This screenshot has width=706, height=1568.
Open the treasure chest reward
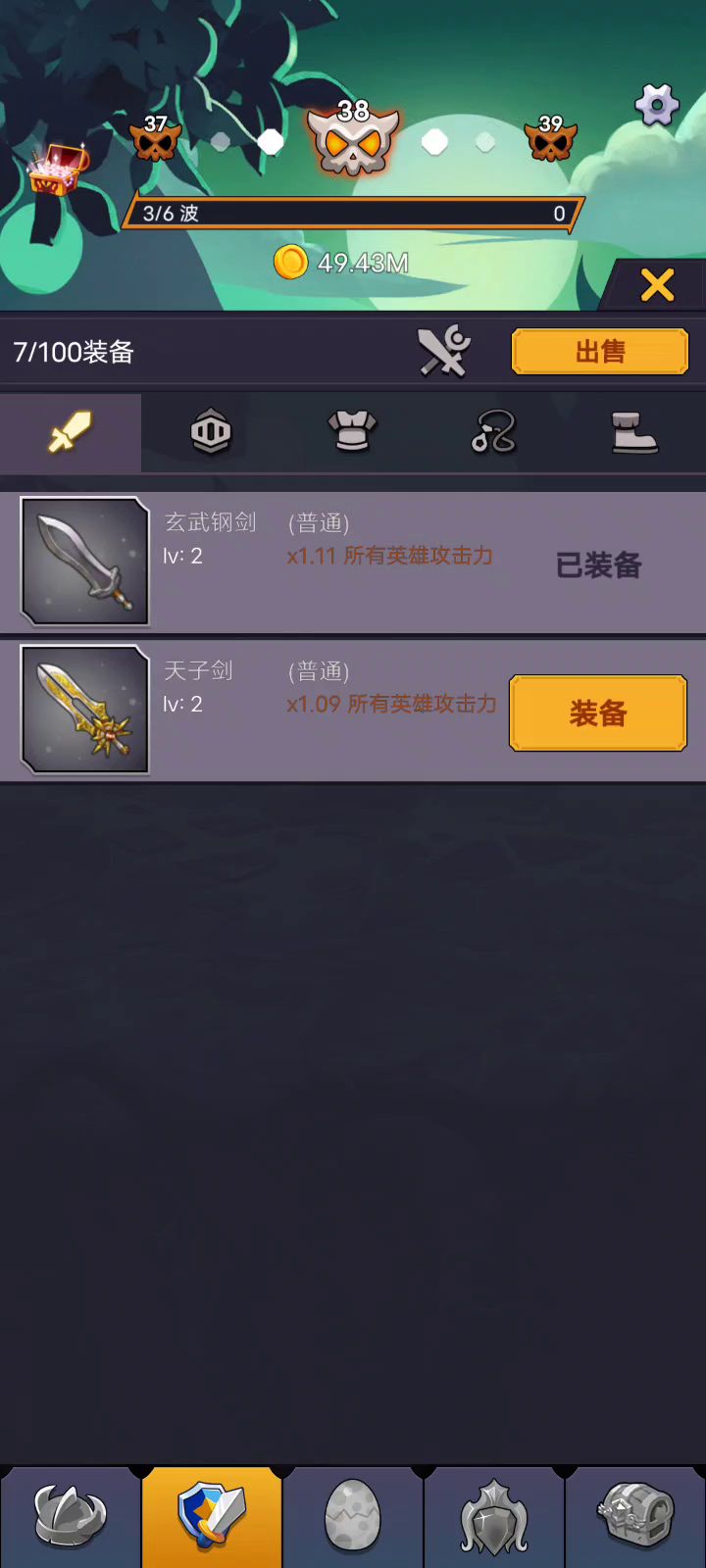58,169
